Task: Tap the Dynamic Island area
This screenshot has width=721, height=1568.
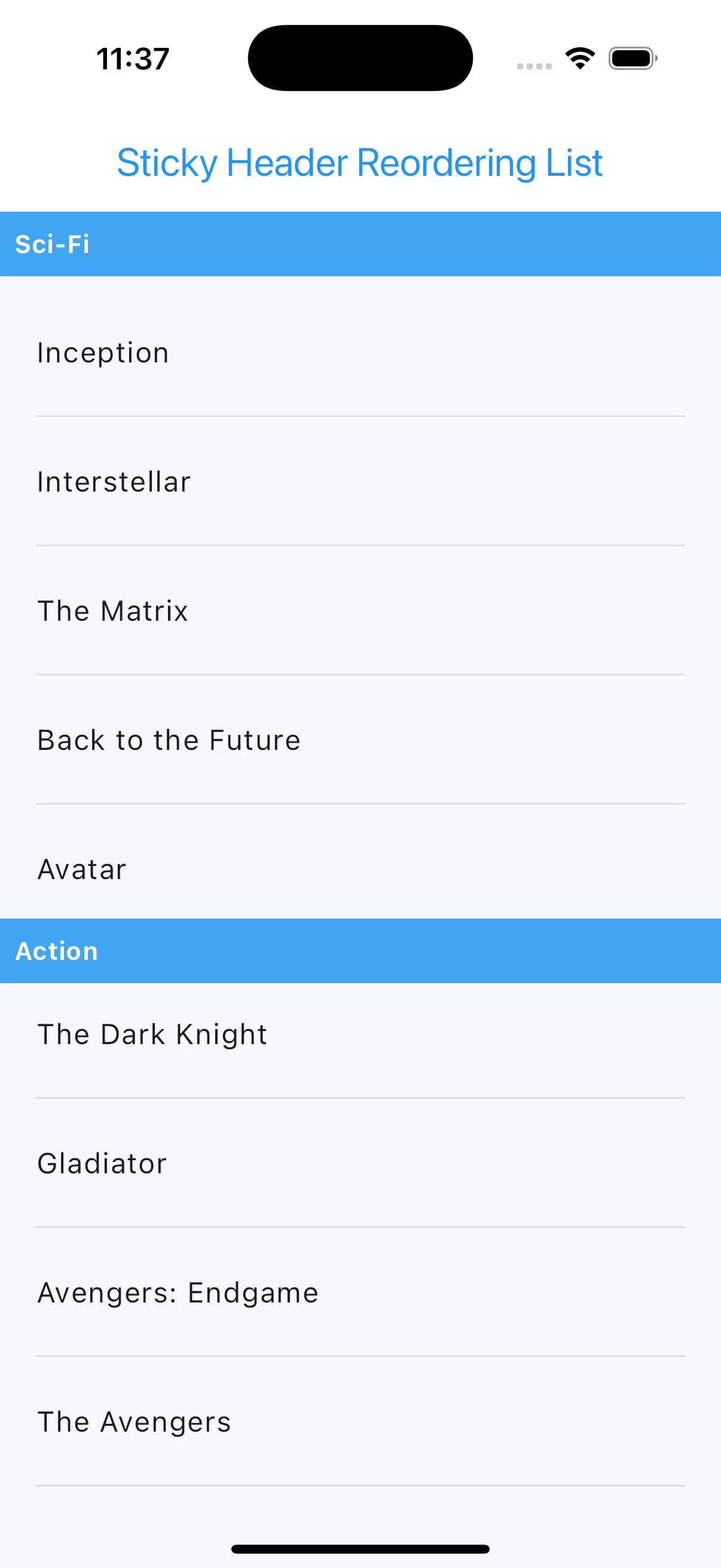Action: tap(360, 57)
